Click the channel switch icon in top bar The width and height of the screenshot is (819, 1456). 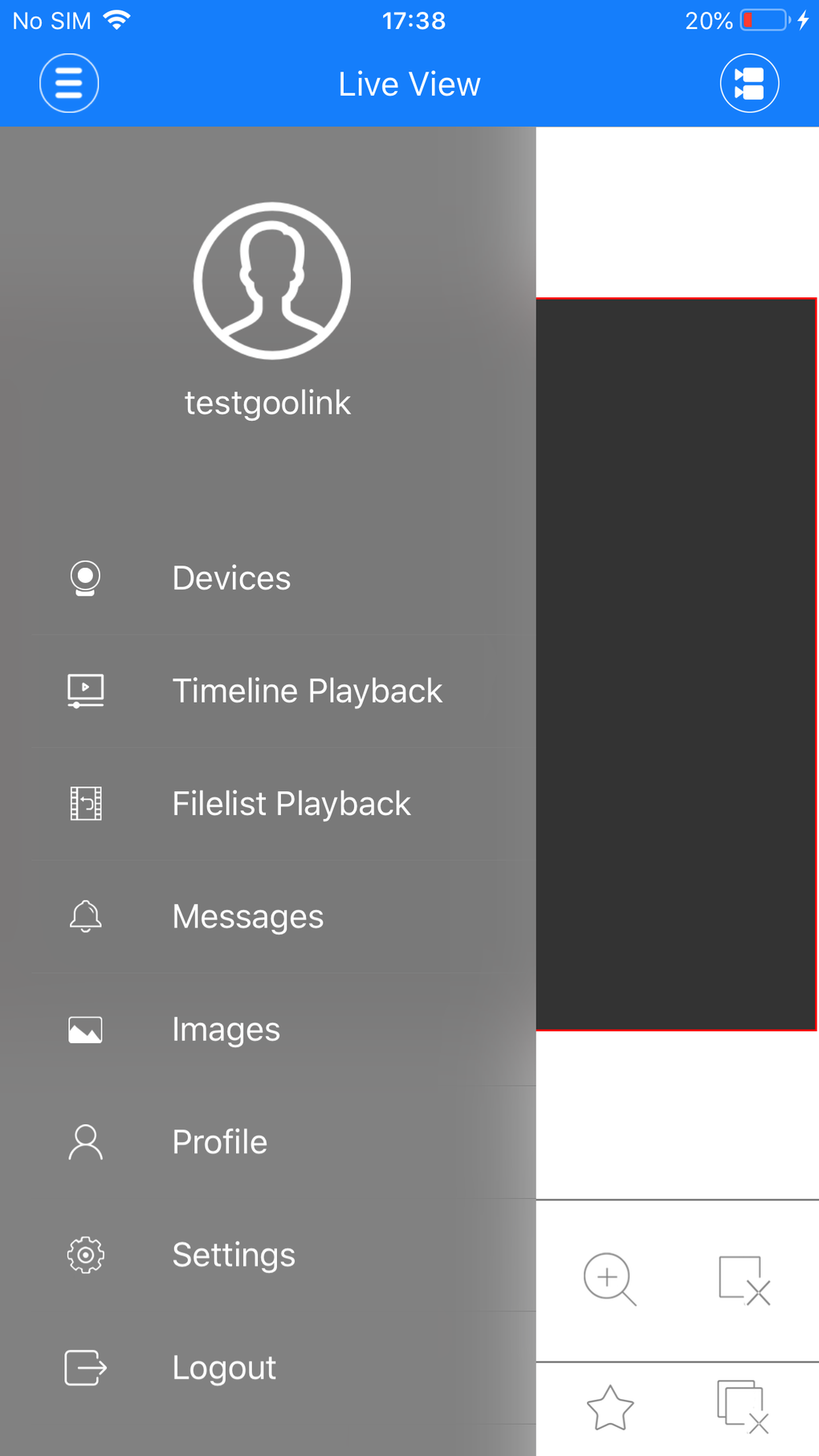click(748, 83)
